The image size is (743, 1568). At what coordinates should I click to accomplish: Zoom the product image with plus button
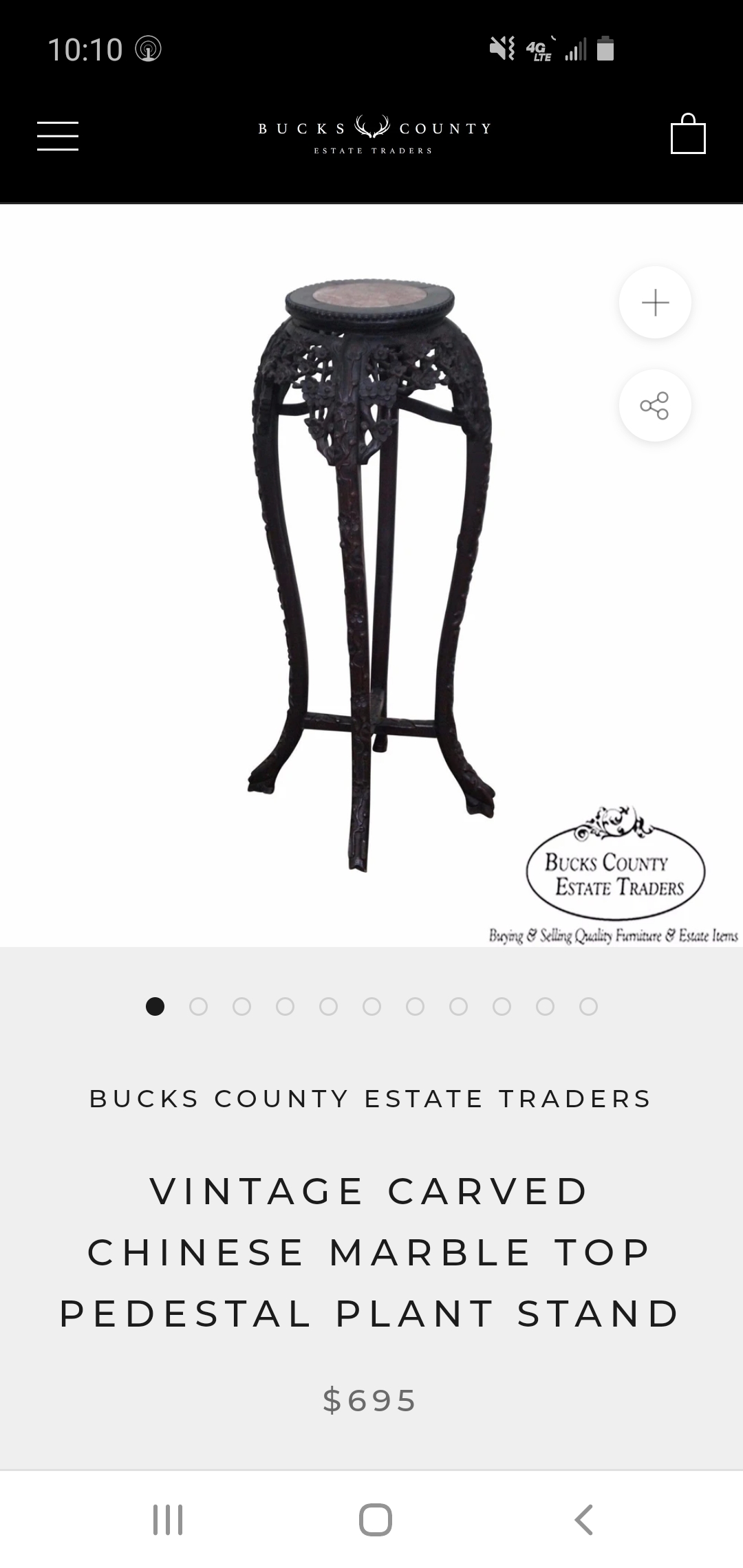(x=655, y=303)
